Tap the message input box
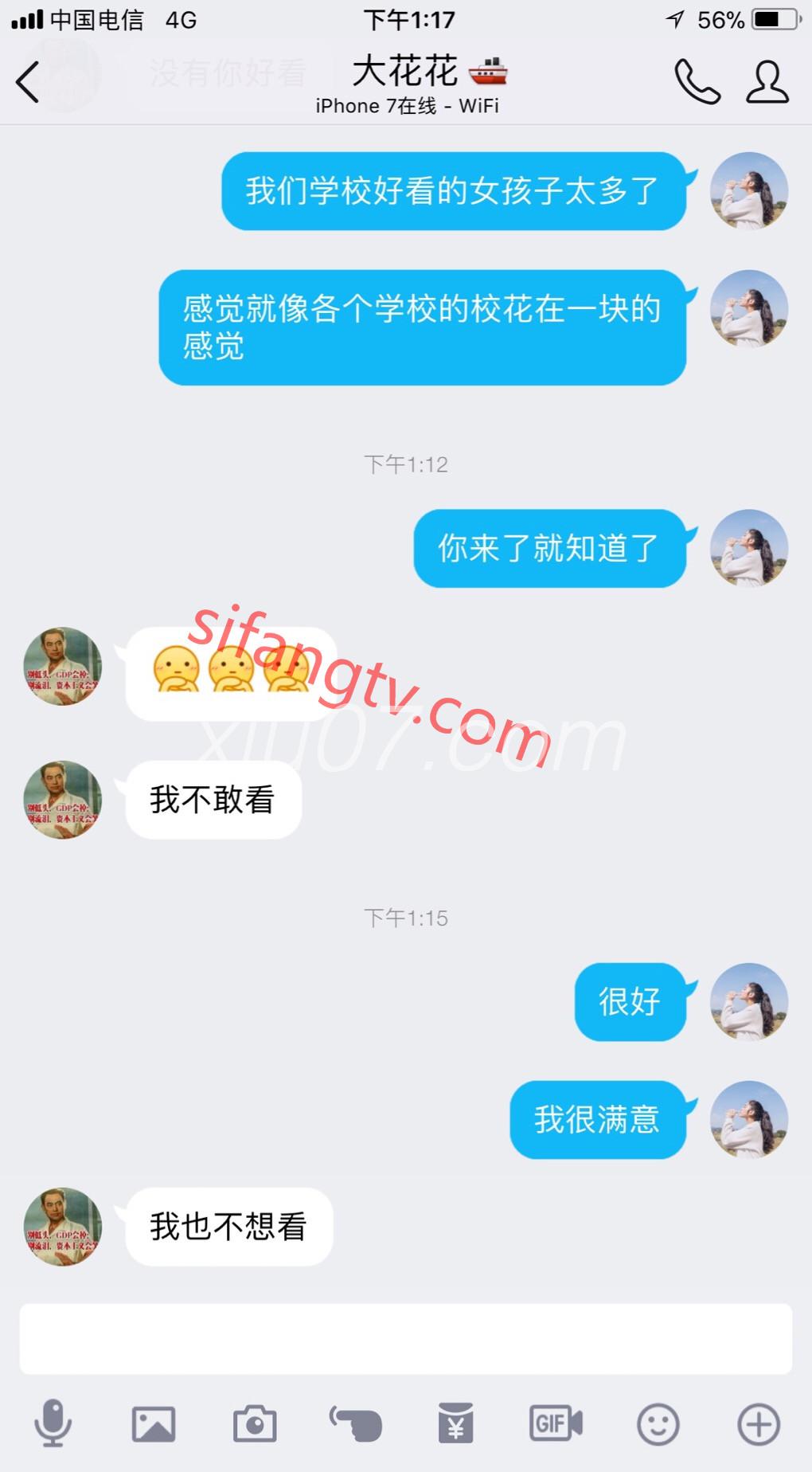Viewport: 812px width, 1472px height. [x=405, y=1338]
